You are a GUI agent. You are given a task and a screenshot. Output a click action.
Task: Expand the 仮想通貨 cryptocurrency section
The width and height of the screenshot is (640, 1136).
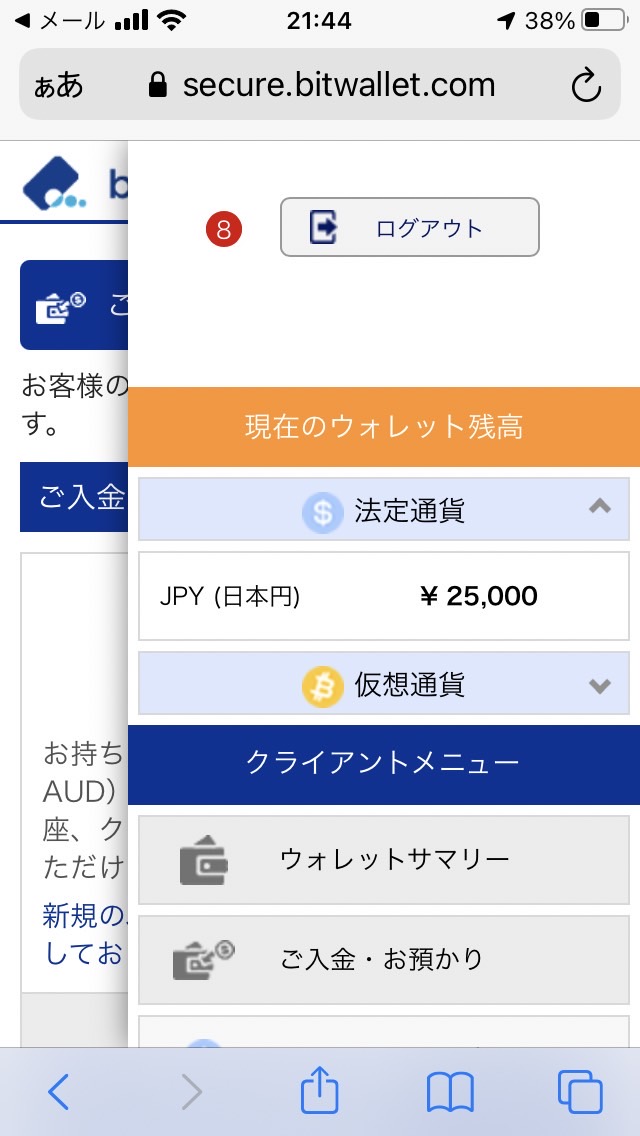(383, 683)
